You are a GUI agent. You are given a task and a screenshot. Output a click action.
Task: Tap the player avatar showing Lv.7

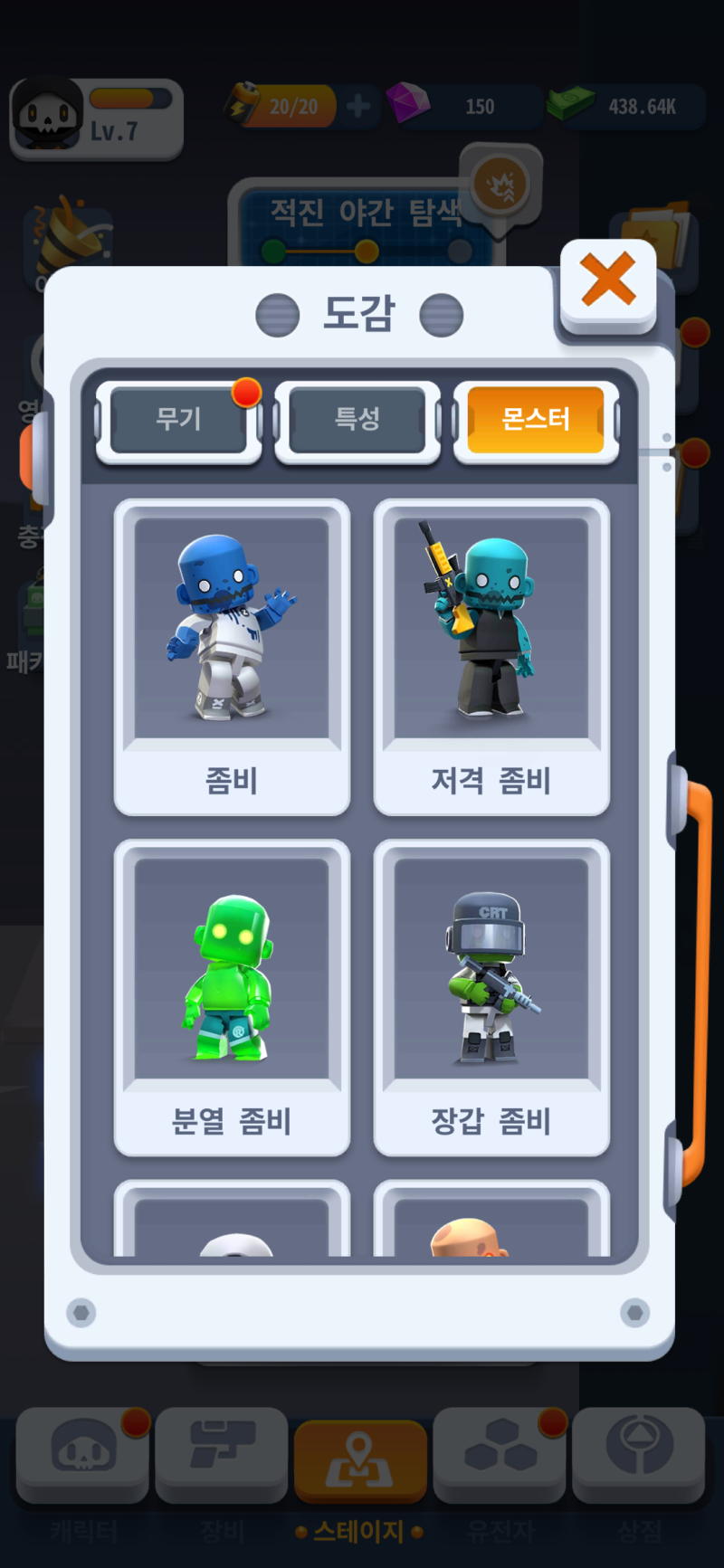pos(45,118)
